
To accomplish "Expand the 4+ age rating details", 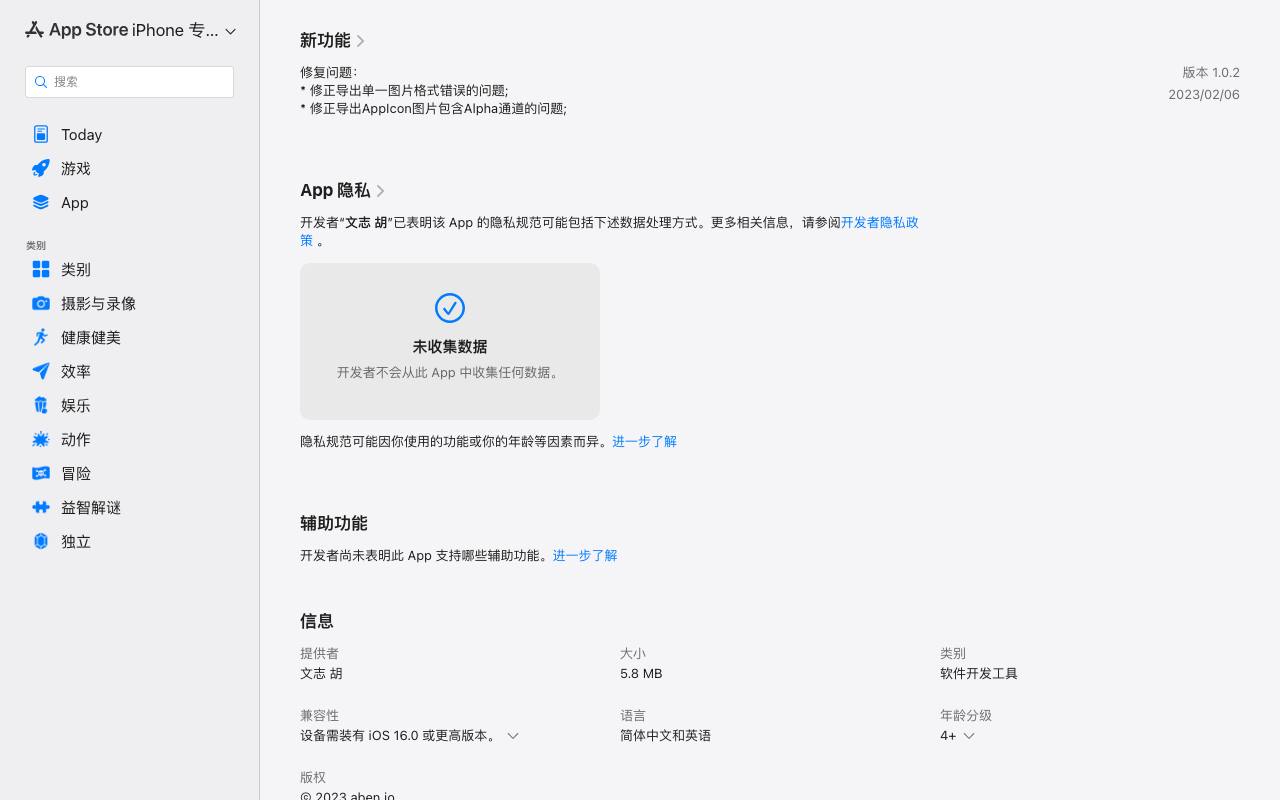I will (x=957, y=735).
